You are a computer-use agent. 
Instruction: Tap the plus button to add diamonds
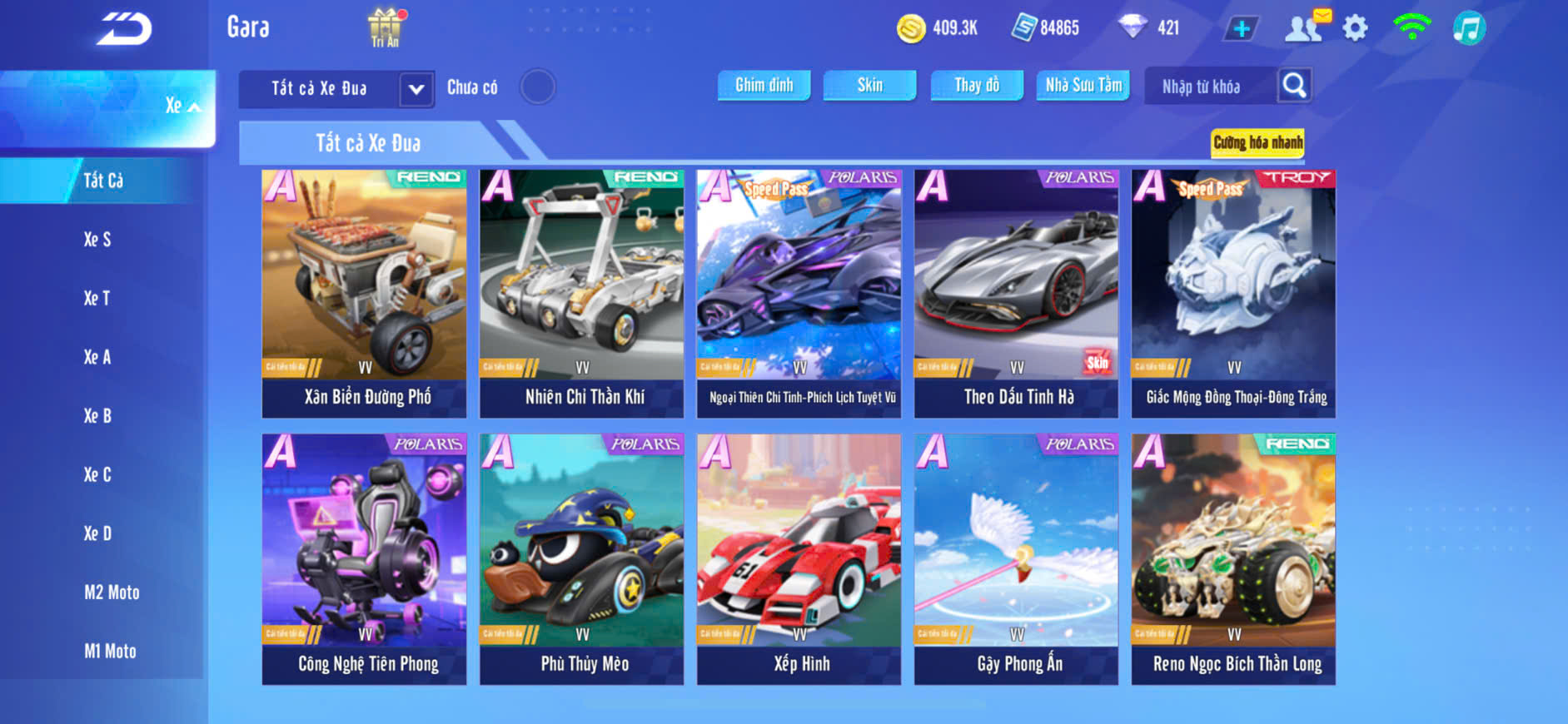point(1241,29)
